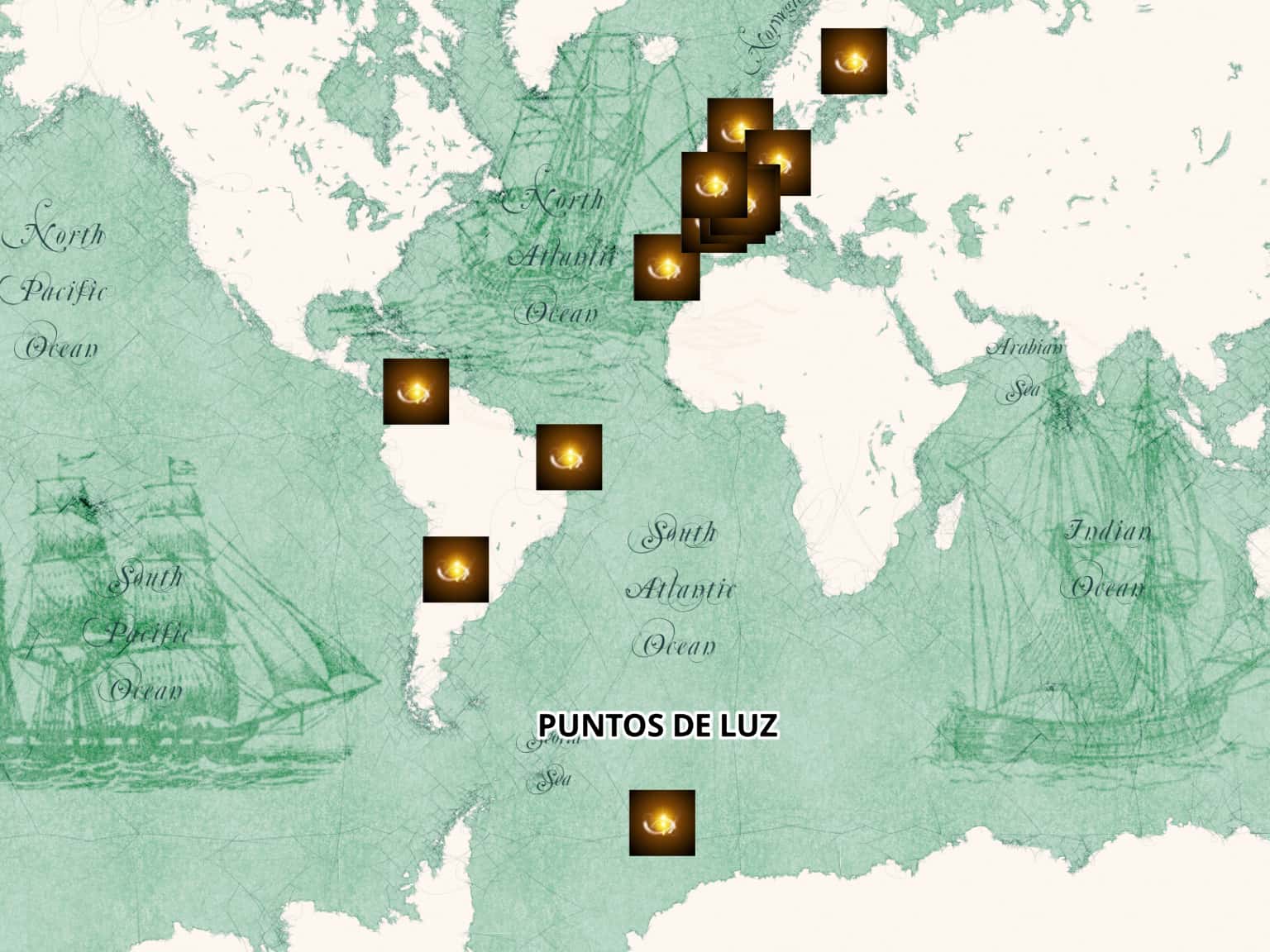Select the light point in northeastern Brazil
This screenshot has width=1270, height=952.
click(x=569, y=457)
